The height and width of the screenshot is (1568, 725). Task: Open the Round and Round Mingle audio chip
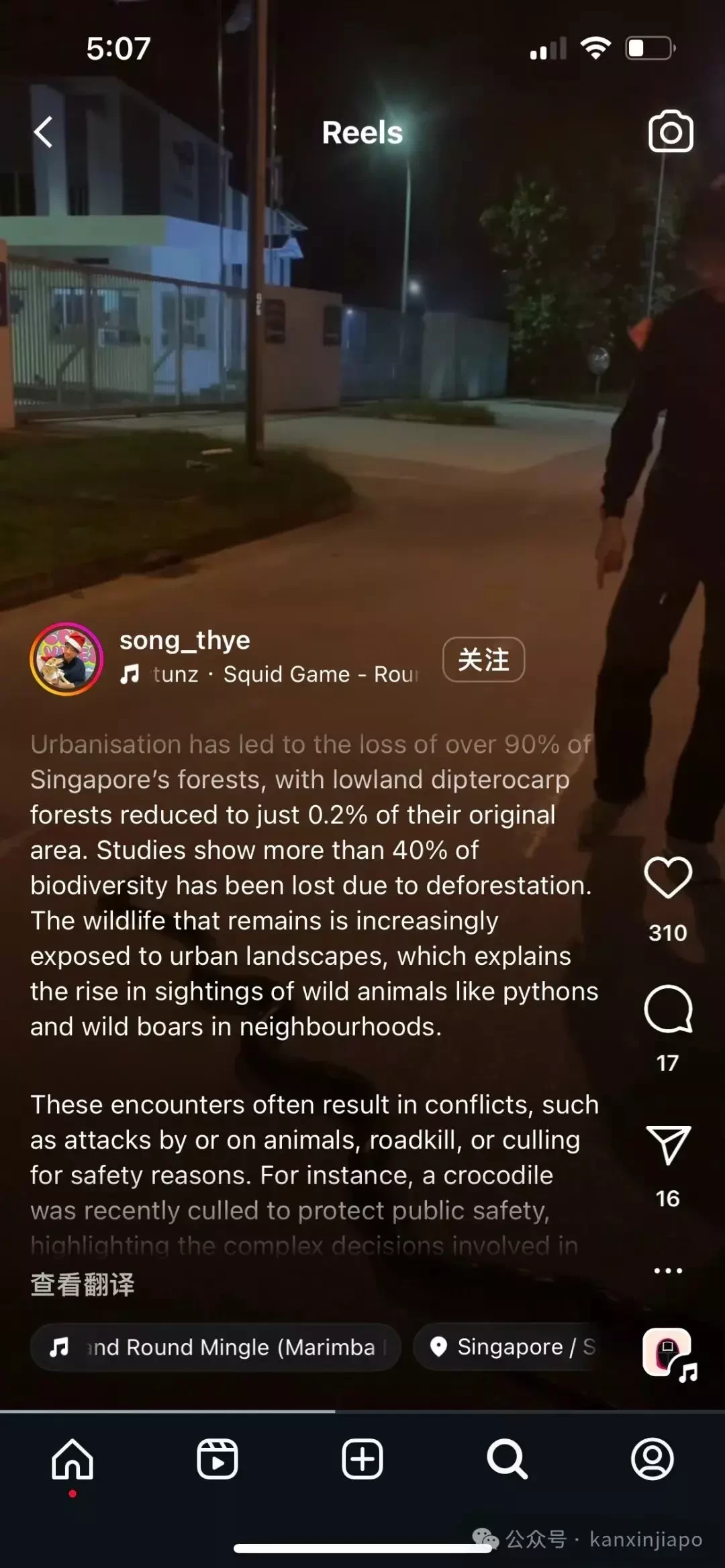point(215,1347)
